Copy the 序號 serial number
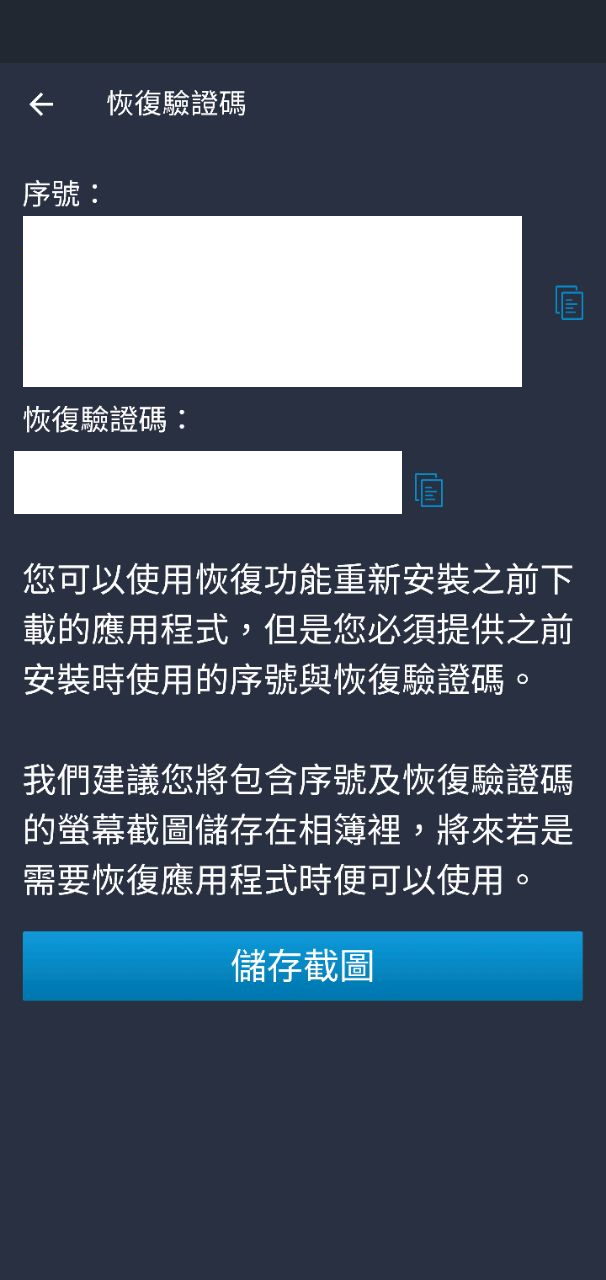The height and width of the screenshot is (1280, 606). click(x=569, y=302)
